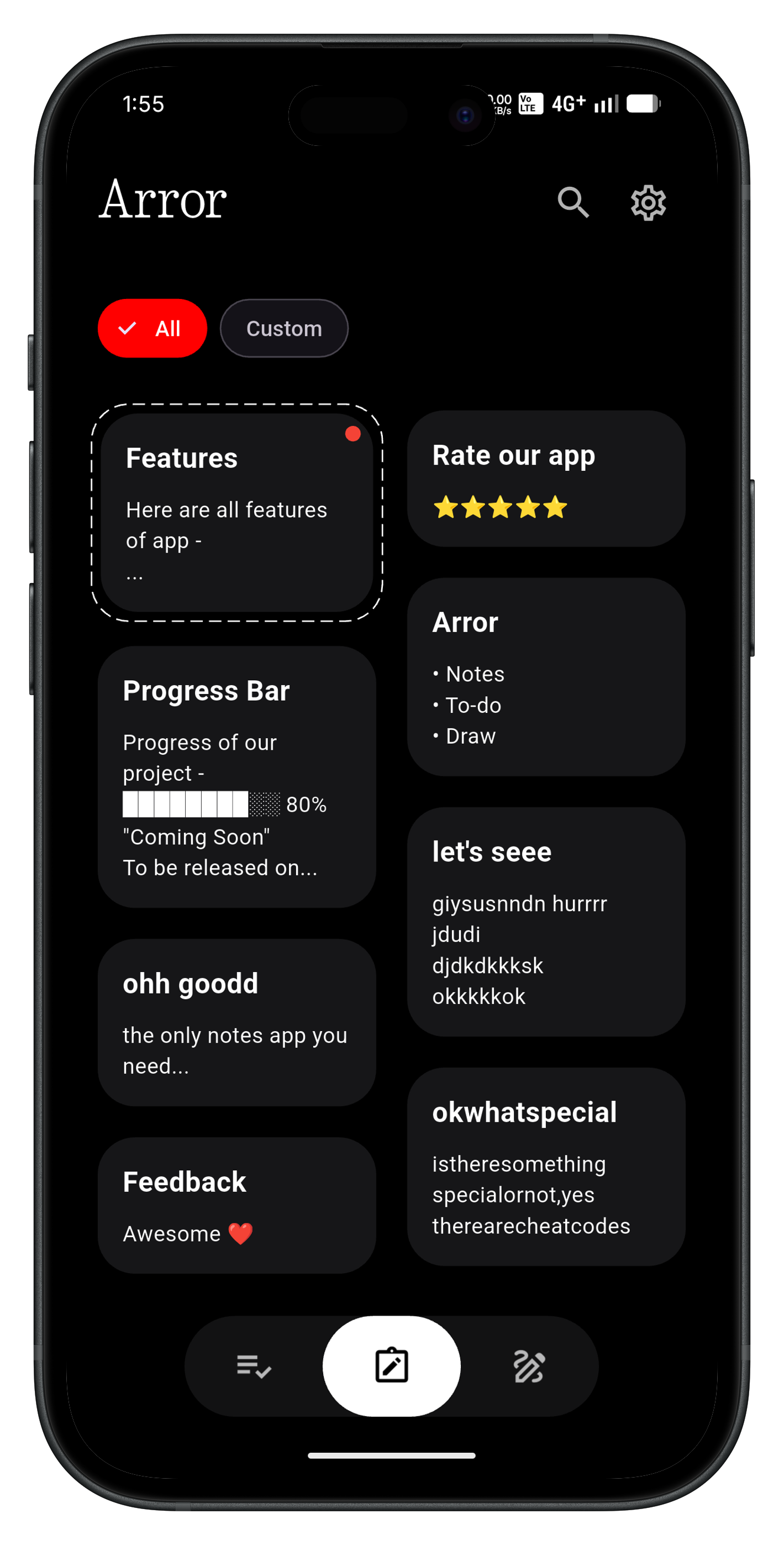Select the notes tab in the bottom bar
784x1545 pixels.
click(x=391, y=1367)
